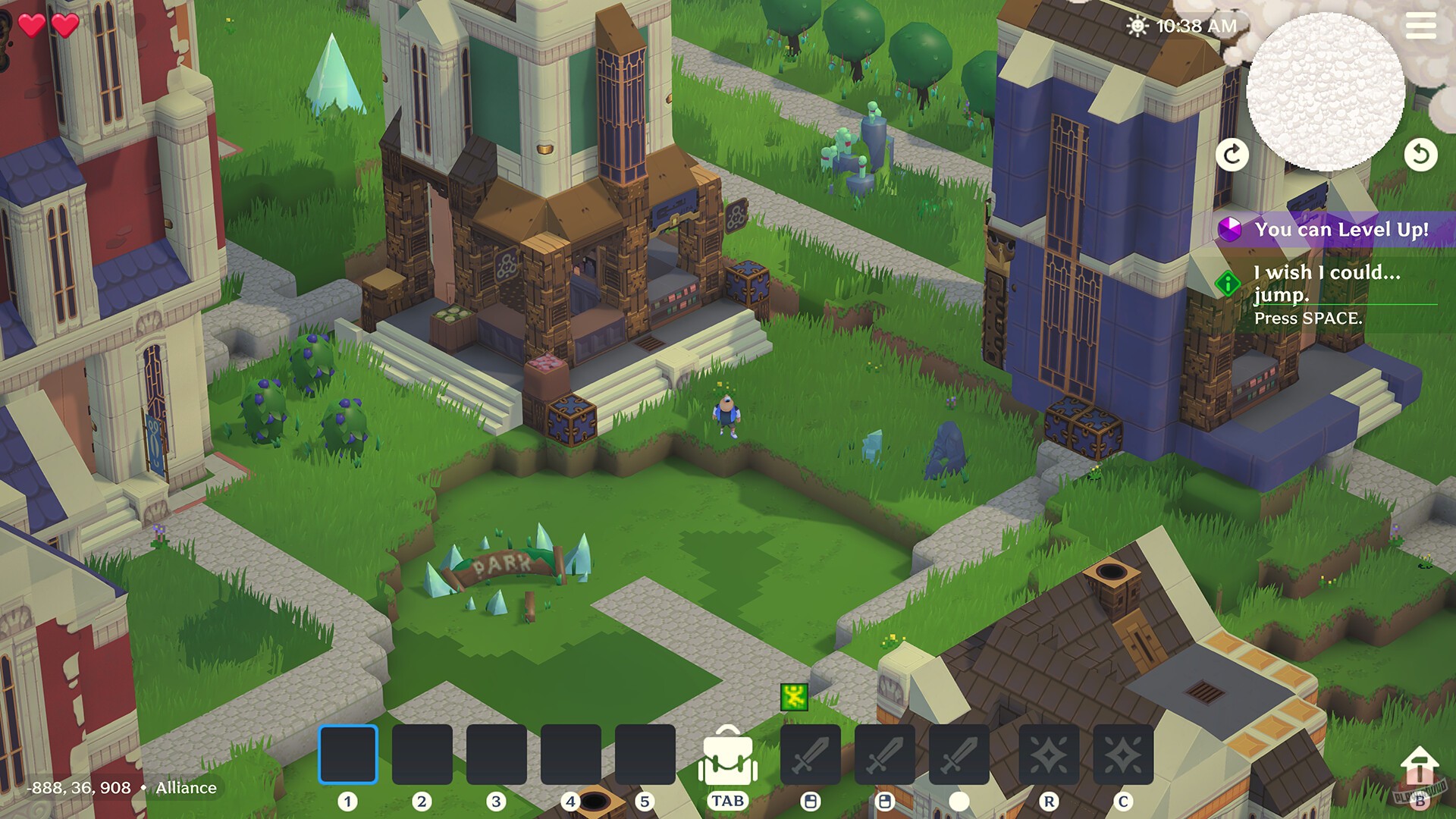
Task: Rotate camera counterclockwise beside the minimap
Action: 1420,155
